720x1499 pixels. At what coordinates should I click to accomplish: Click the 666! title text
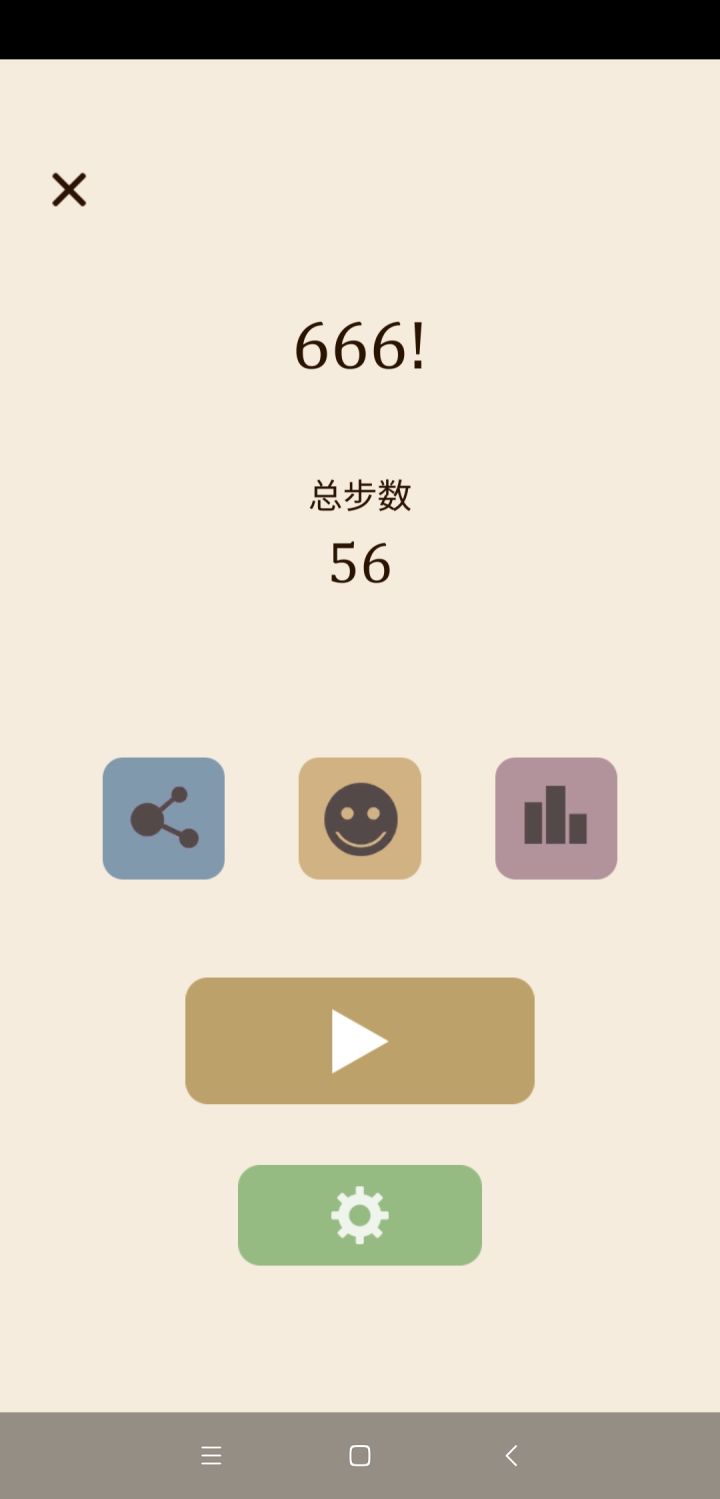[359, 347]
